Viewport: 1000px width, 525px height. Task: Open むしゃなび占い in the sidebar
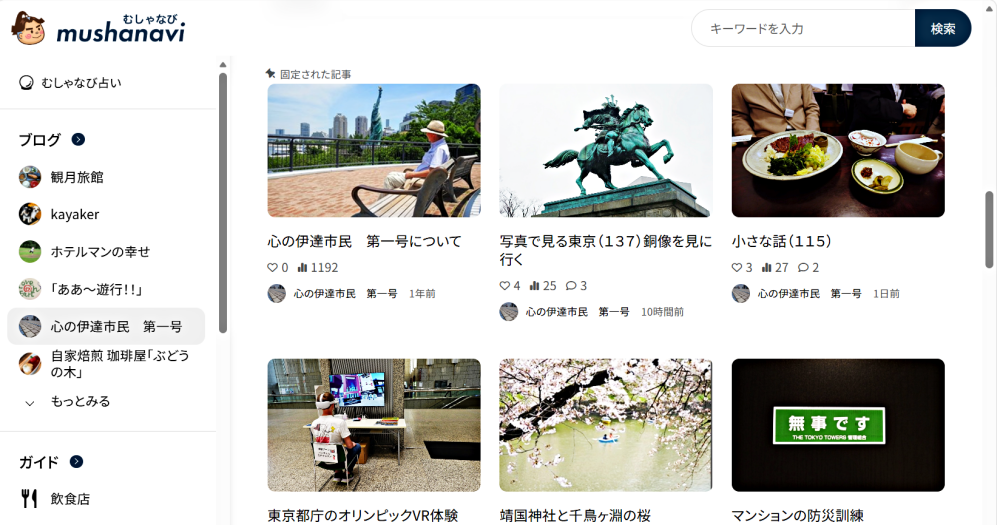click(80, 83)
